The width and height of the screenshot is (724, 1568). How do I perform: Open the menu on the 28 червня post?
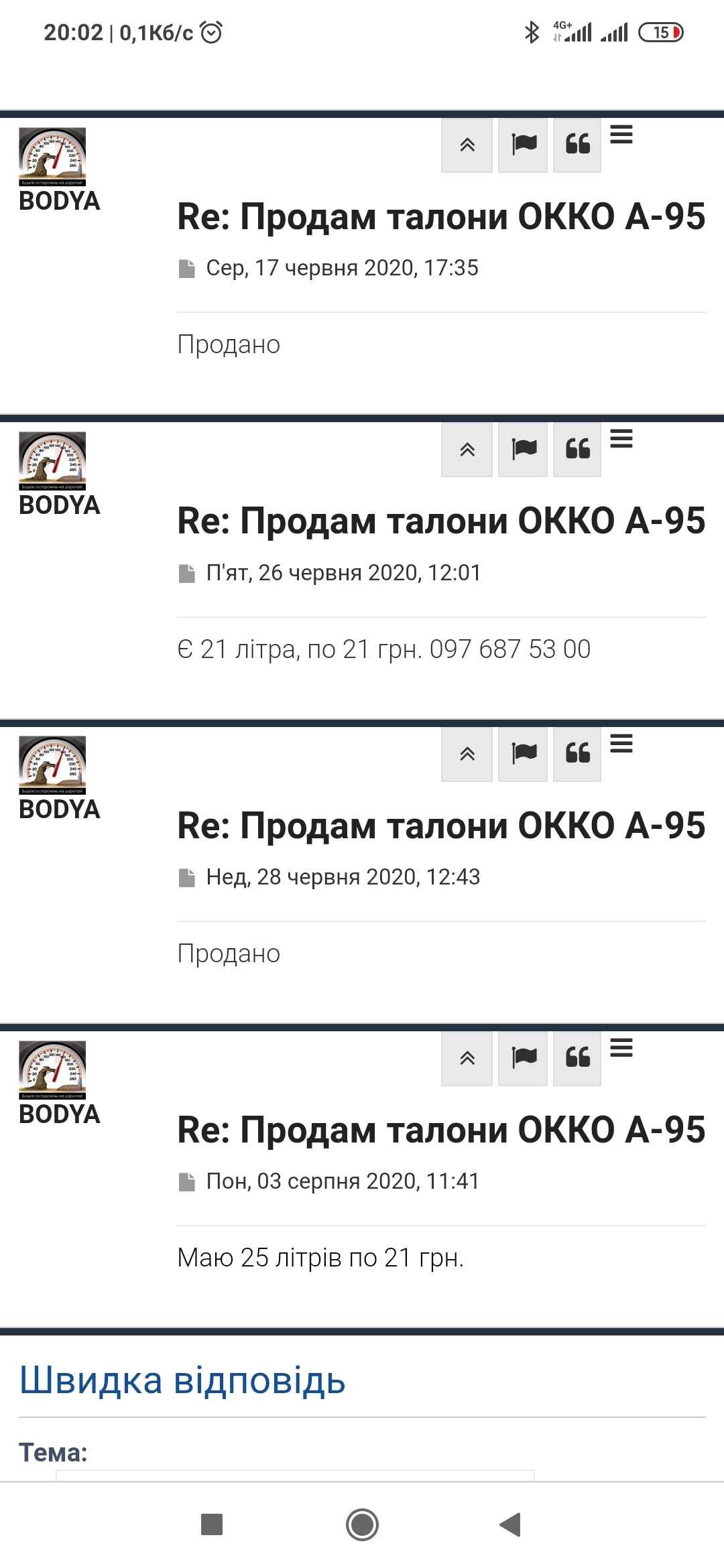pos(621,744)
